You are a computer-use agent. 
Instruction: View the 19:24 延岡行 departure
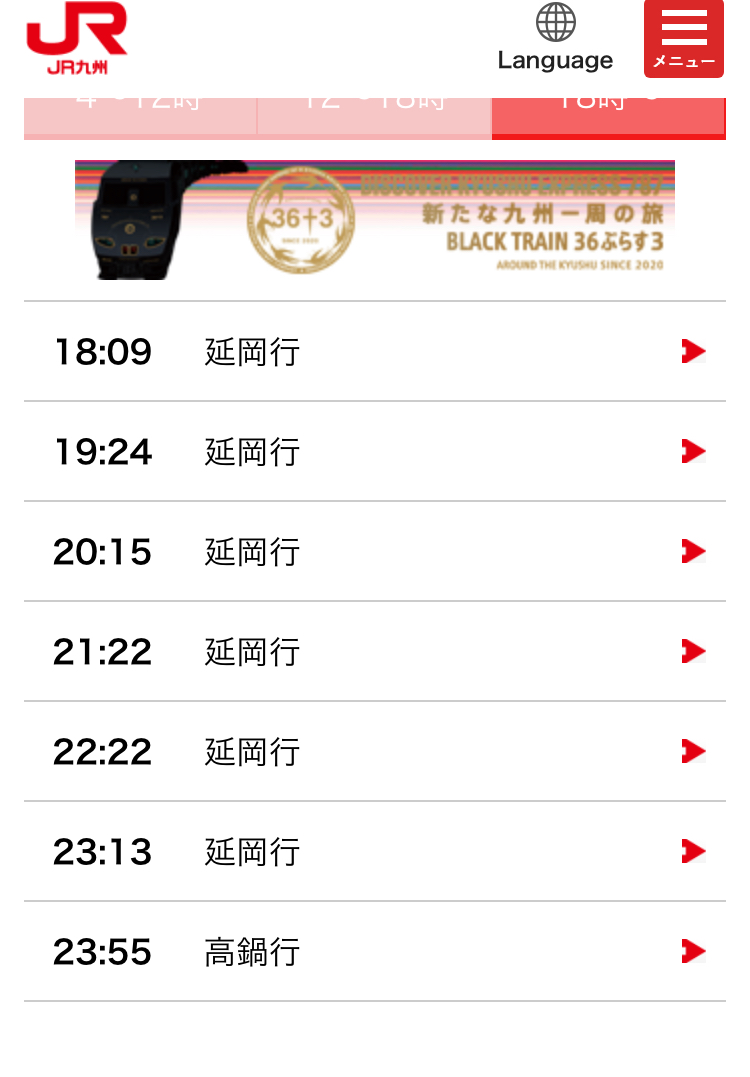coord(375,451)
